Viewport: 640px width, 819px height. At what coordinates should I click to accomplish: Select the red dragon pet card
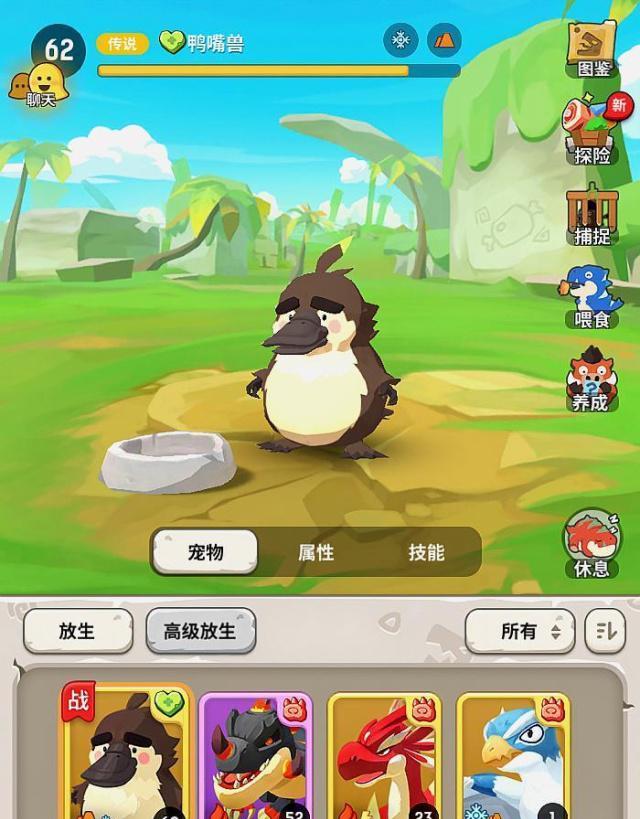384,757
